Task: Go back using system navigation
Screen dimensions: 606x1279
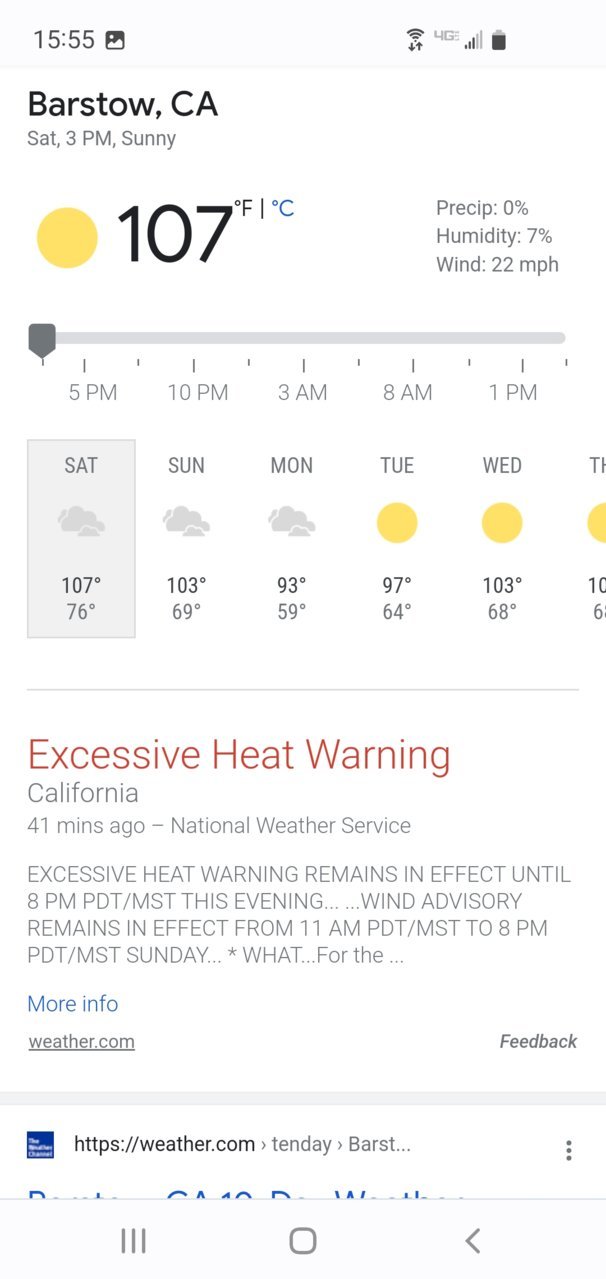Action: (473, 1241)
